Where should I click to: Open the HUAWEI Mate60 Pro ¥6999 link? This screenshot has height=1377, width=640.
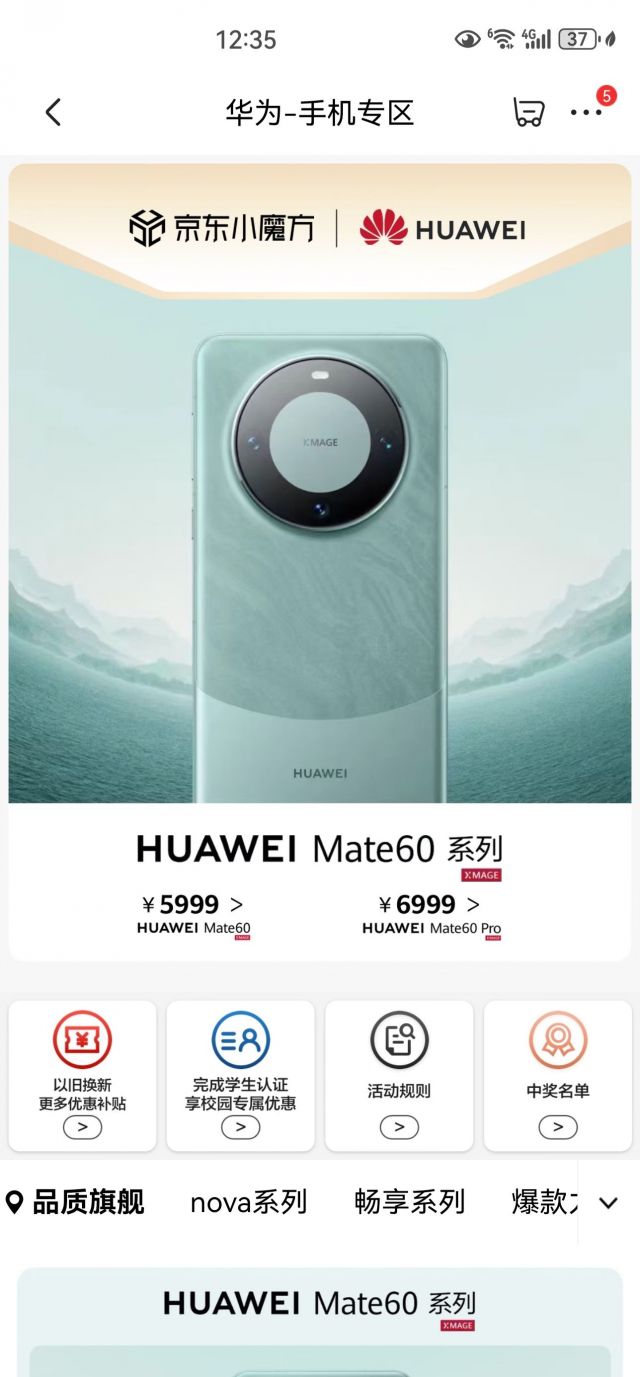coord(431,916)
